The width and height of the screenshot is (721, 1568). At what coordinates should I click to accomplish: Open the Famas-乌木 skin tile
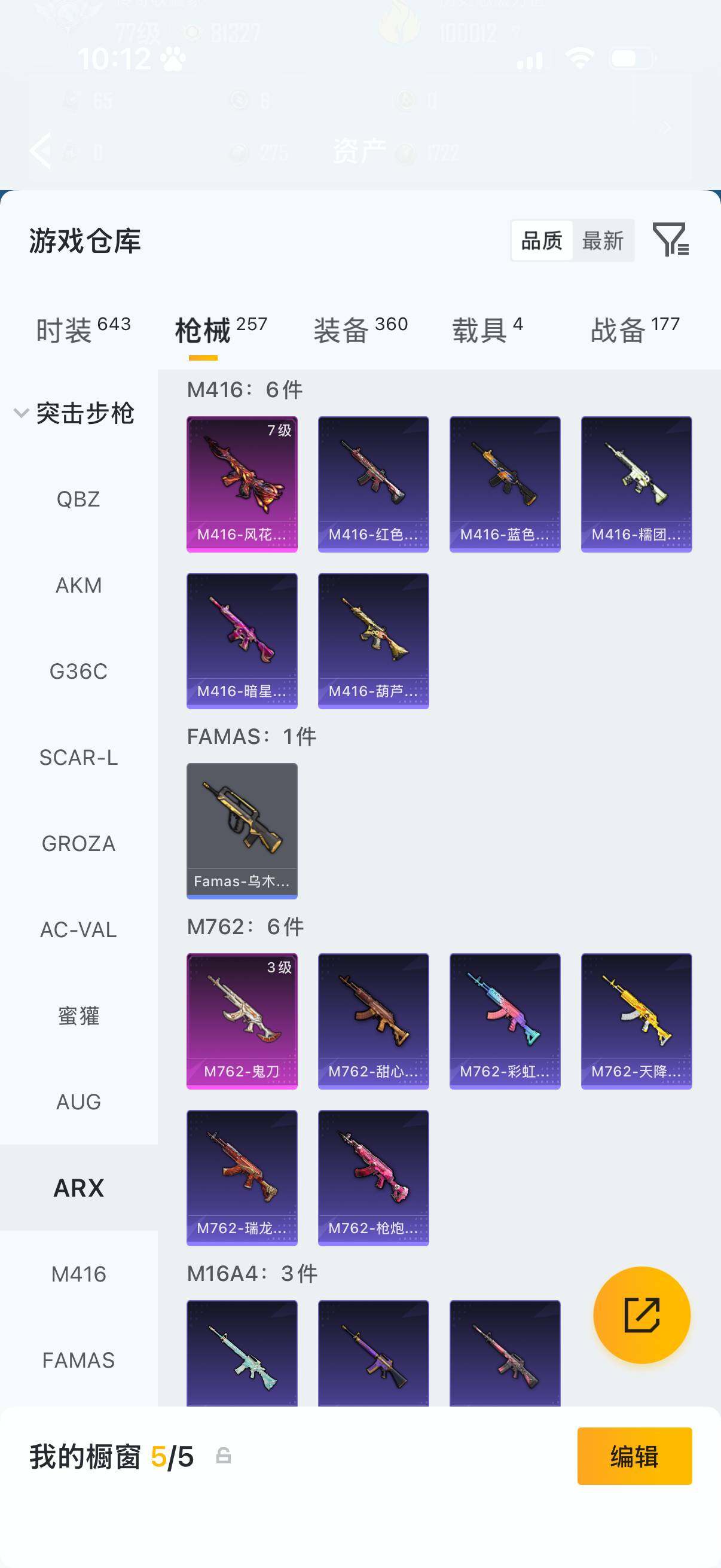(242, 831)
